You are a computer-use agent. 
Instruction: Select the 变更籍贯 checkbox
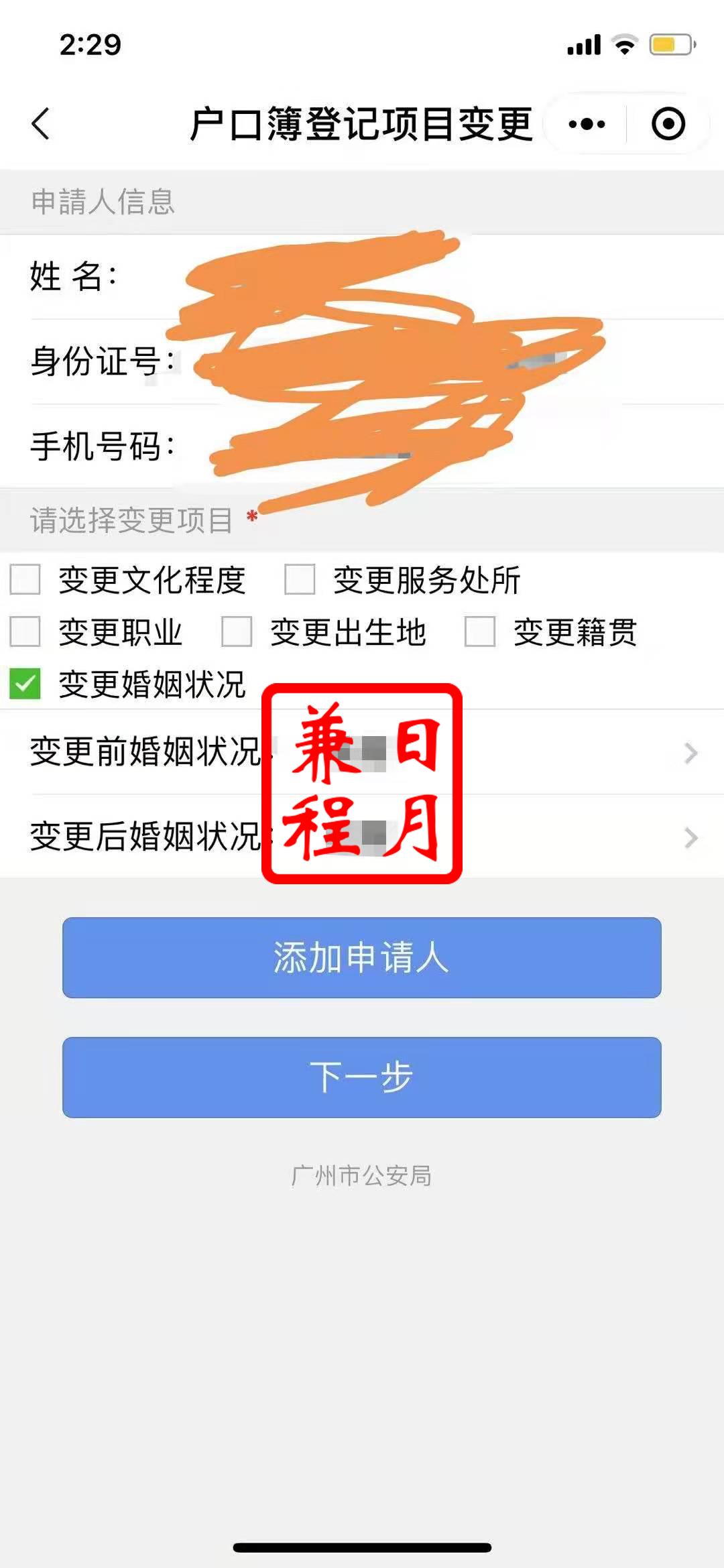tap(480, 631)
